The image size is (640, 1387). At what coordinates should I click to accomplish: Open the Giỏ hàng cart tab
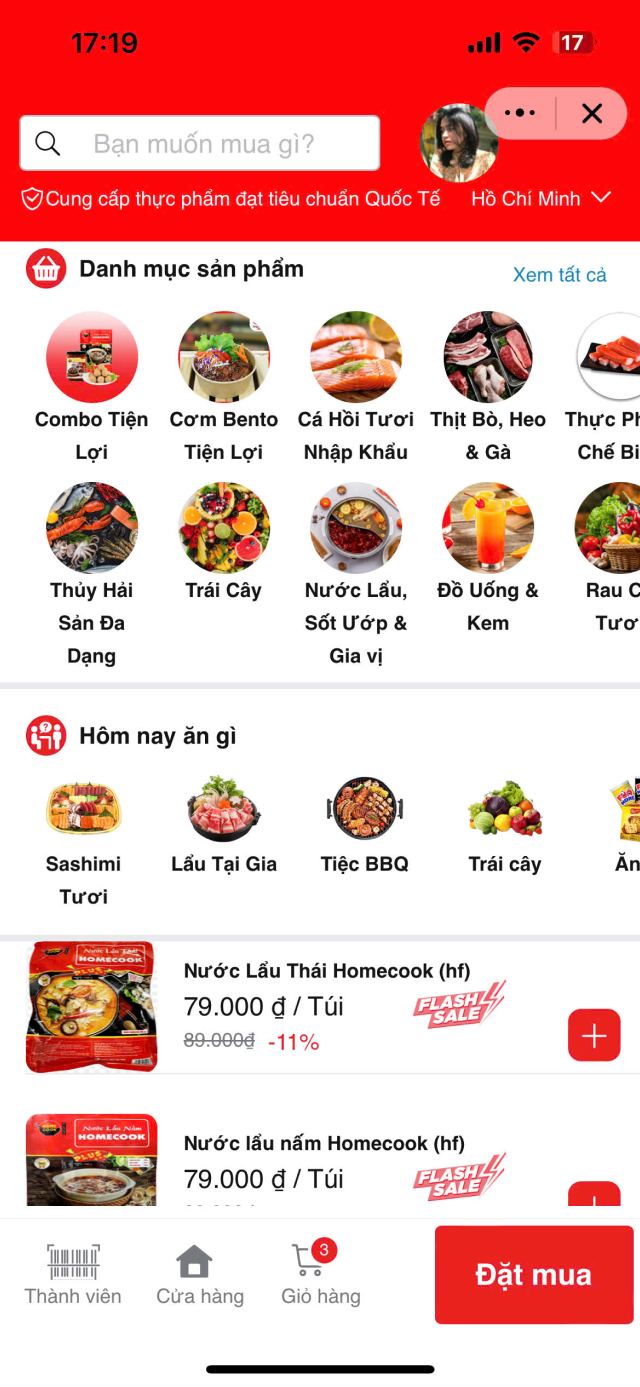(320, 1274)
